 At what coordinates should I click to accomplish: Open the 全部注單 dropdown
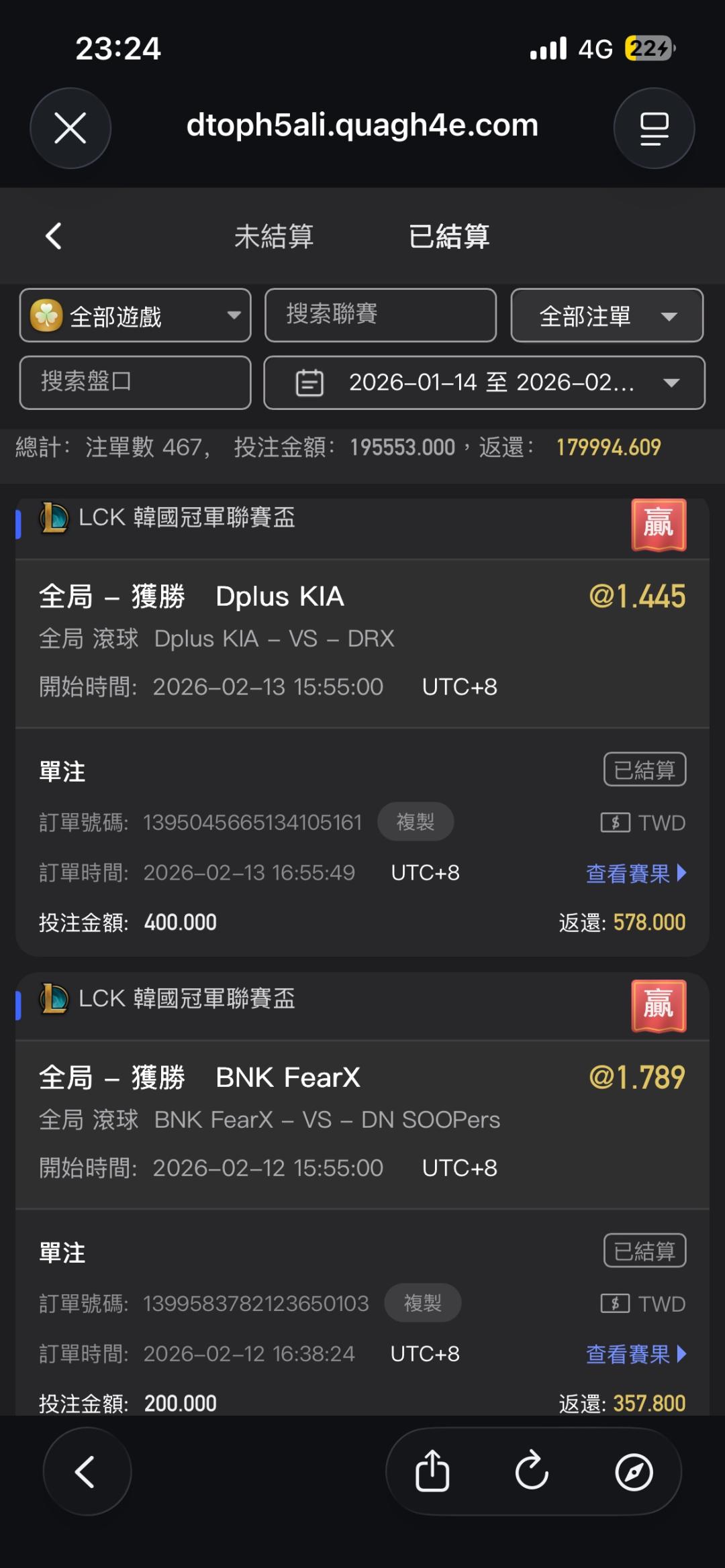pos(607,315)
